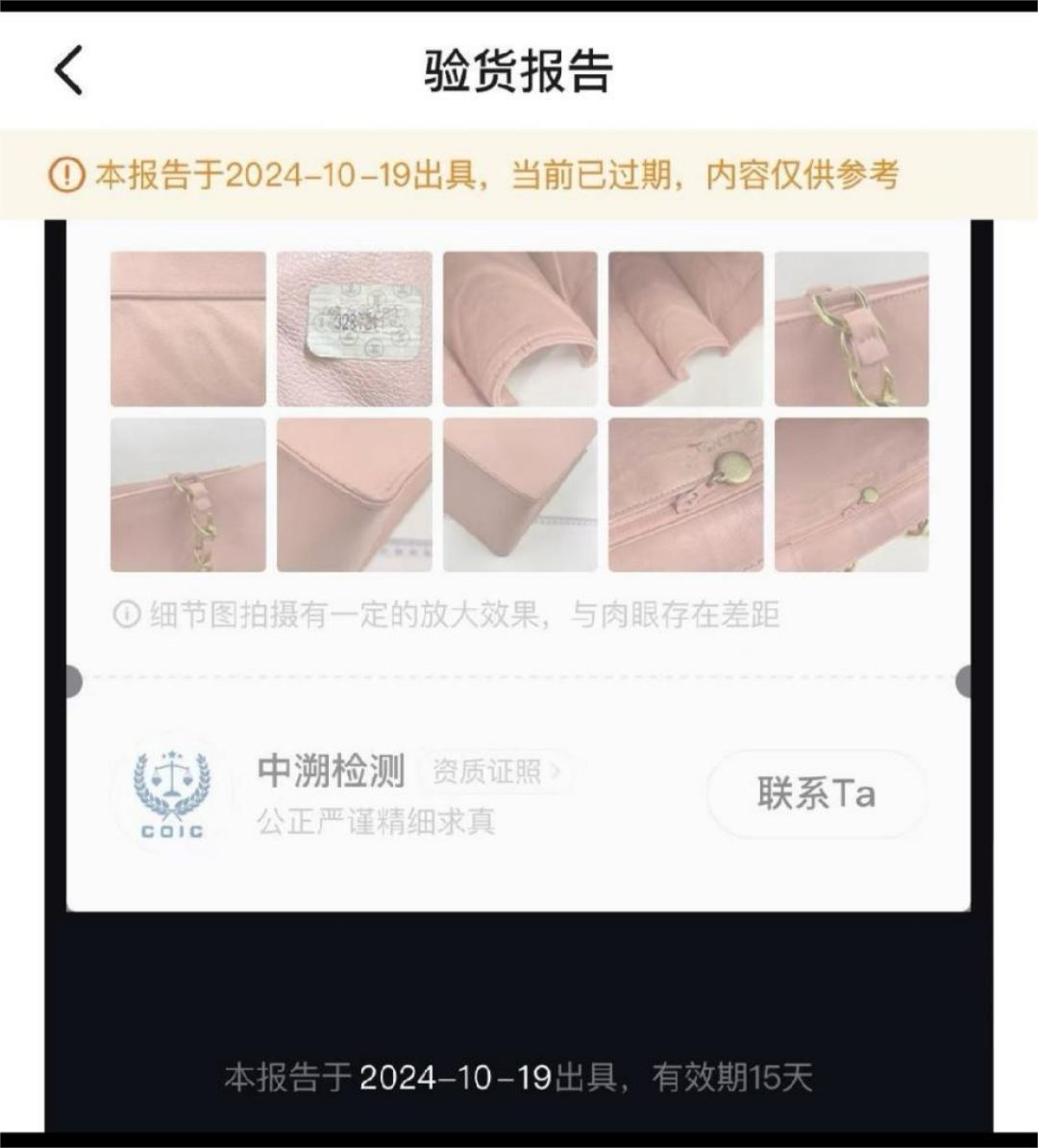Open the photo of the serial number sticker
This screenshot has height=1148, width=1038.
[355, 329]
